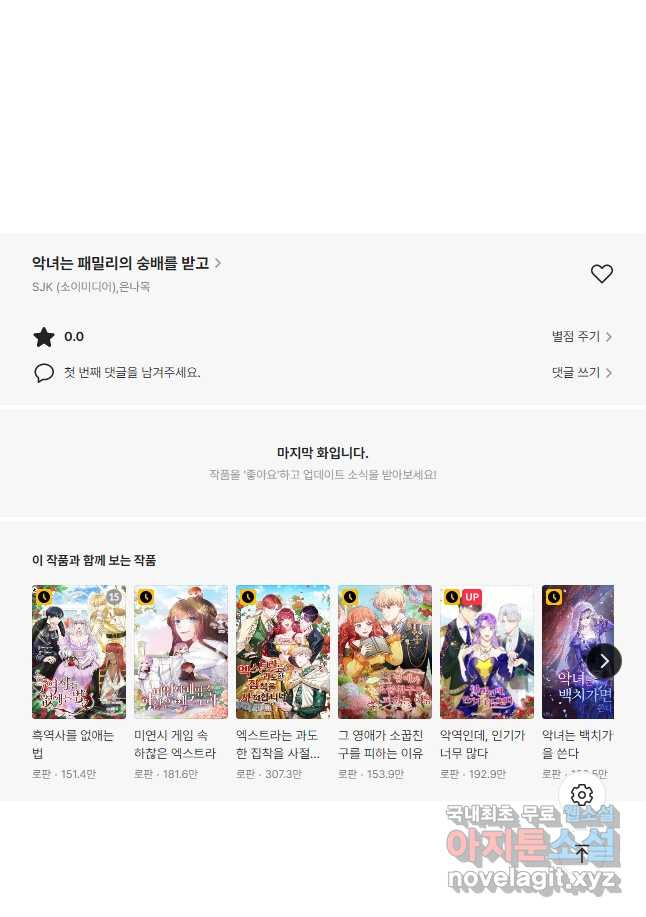
Task: Open 댓글 쓰기 to write a comment
Action: [x=581, y=372]
